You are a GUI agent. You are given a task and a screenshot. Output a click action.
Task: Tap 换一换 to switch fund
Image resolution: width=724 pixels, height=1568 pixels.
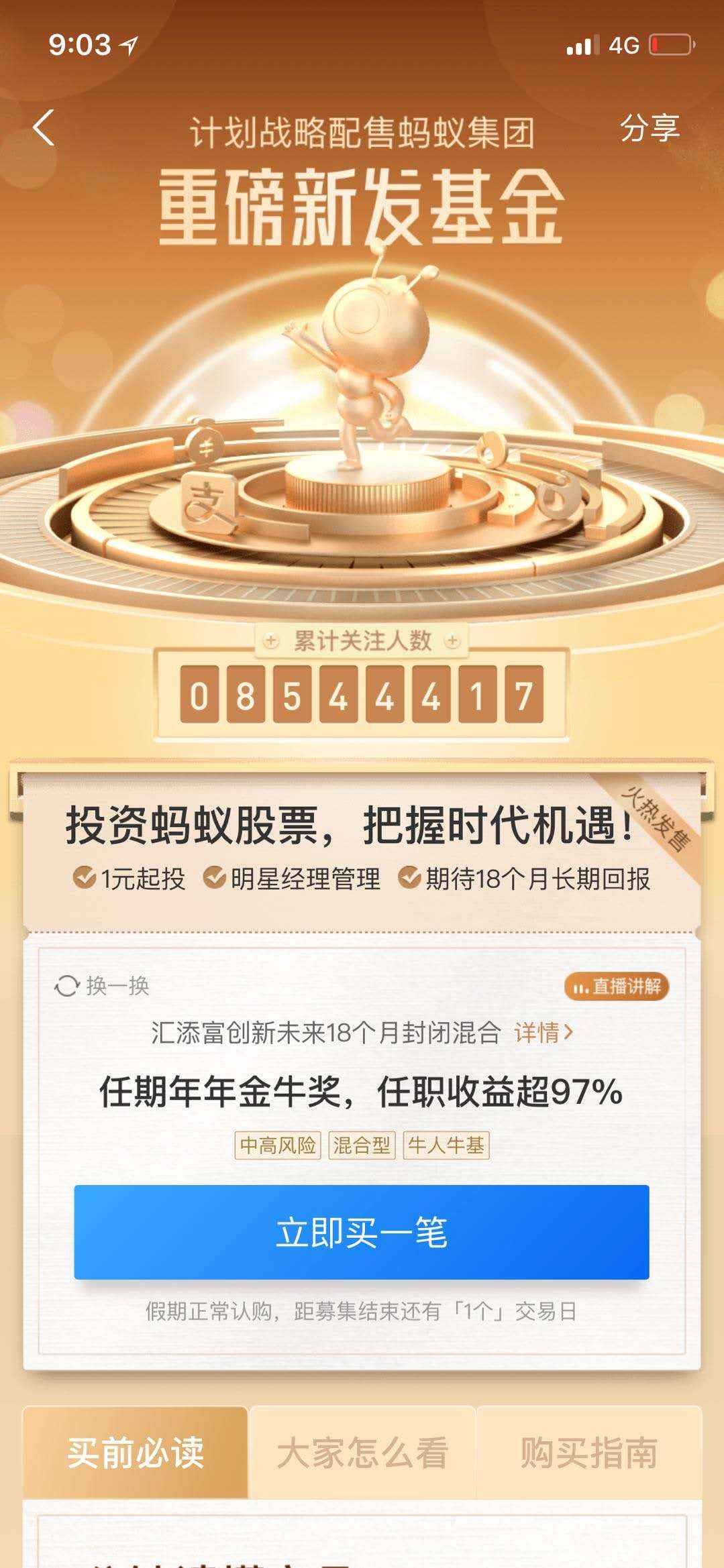click(103, 986)
